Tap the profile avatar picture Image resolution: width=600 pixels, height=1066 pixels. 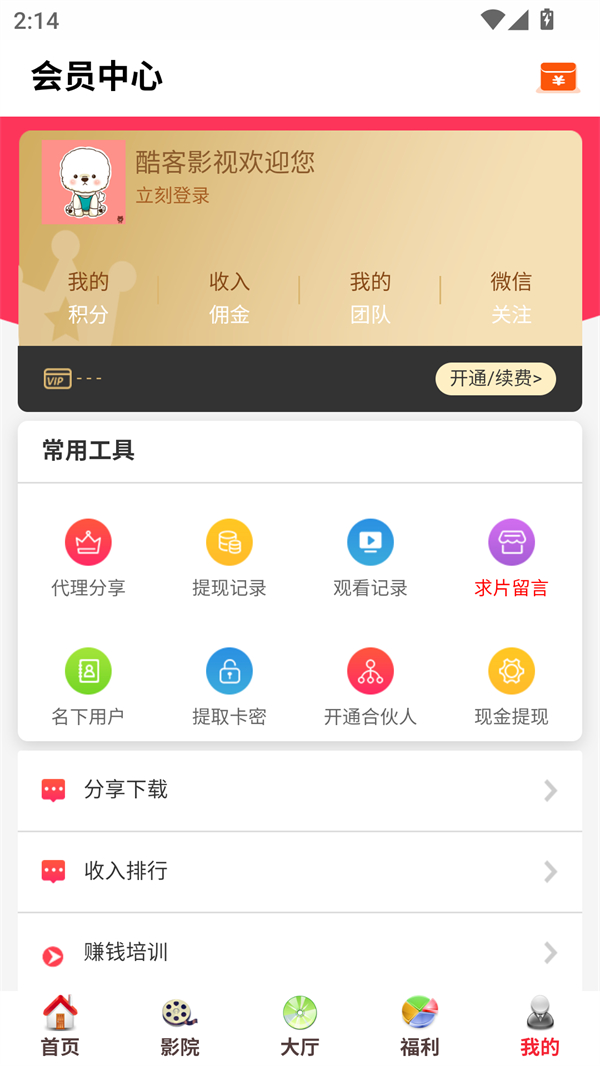click(83, 182)
